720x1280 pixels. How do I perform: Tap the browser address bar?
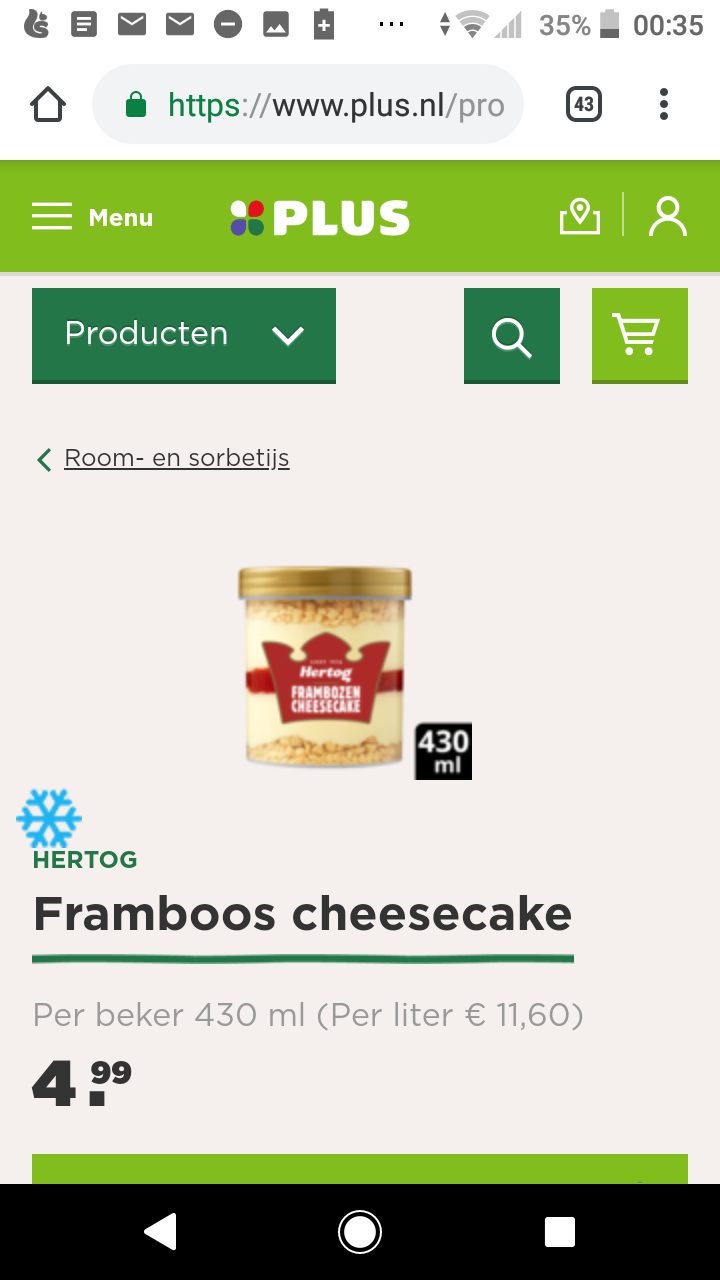click(x=308, y=105)
